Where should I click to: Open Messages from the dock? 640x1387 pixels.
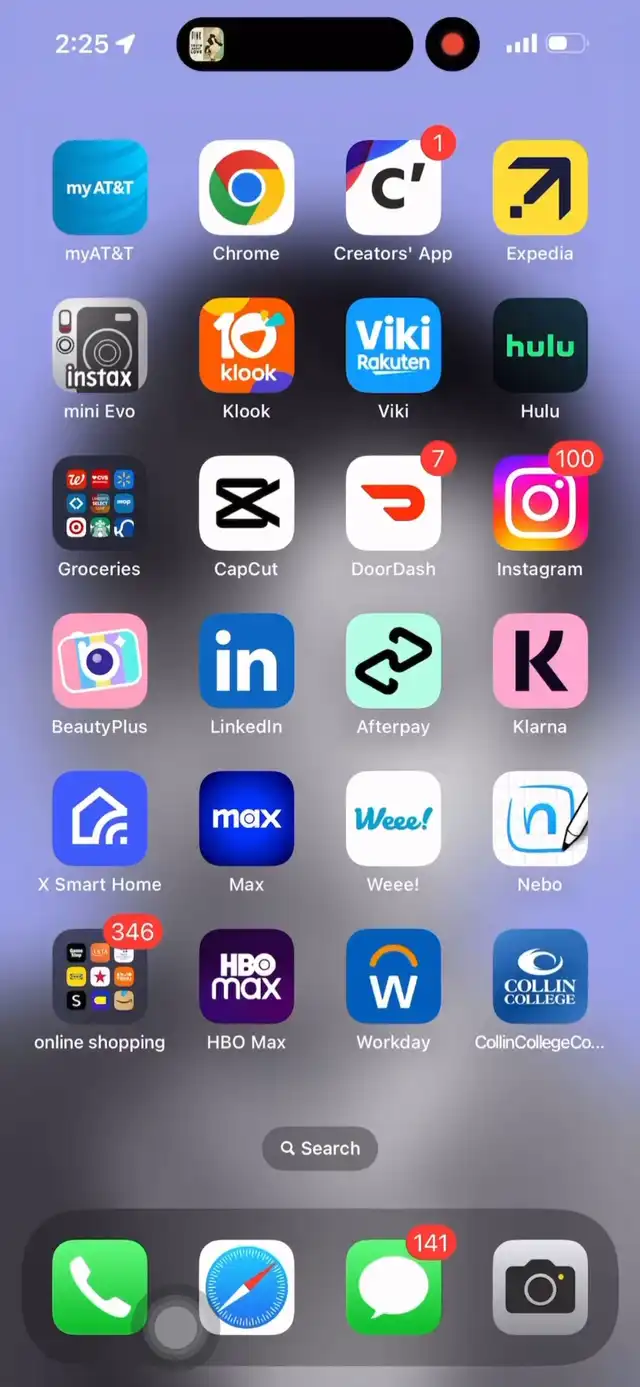[x=393, y=1287]
